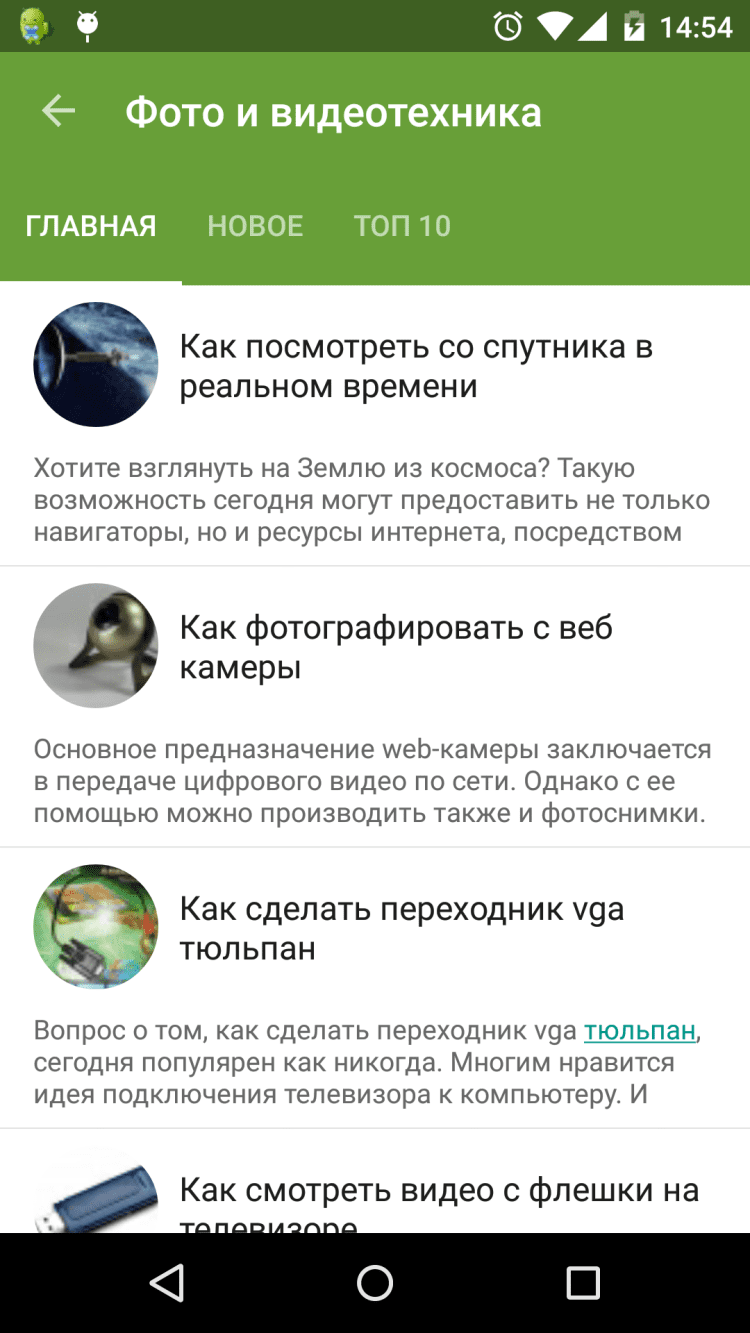Go back using the app bar arrow
This screenshot has width=750, height=1333.
(x=58, y=112)
